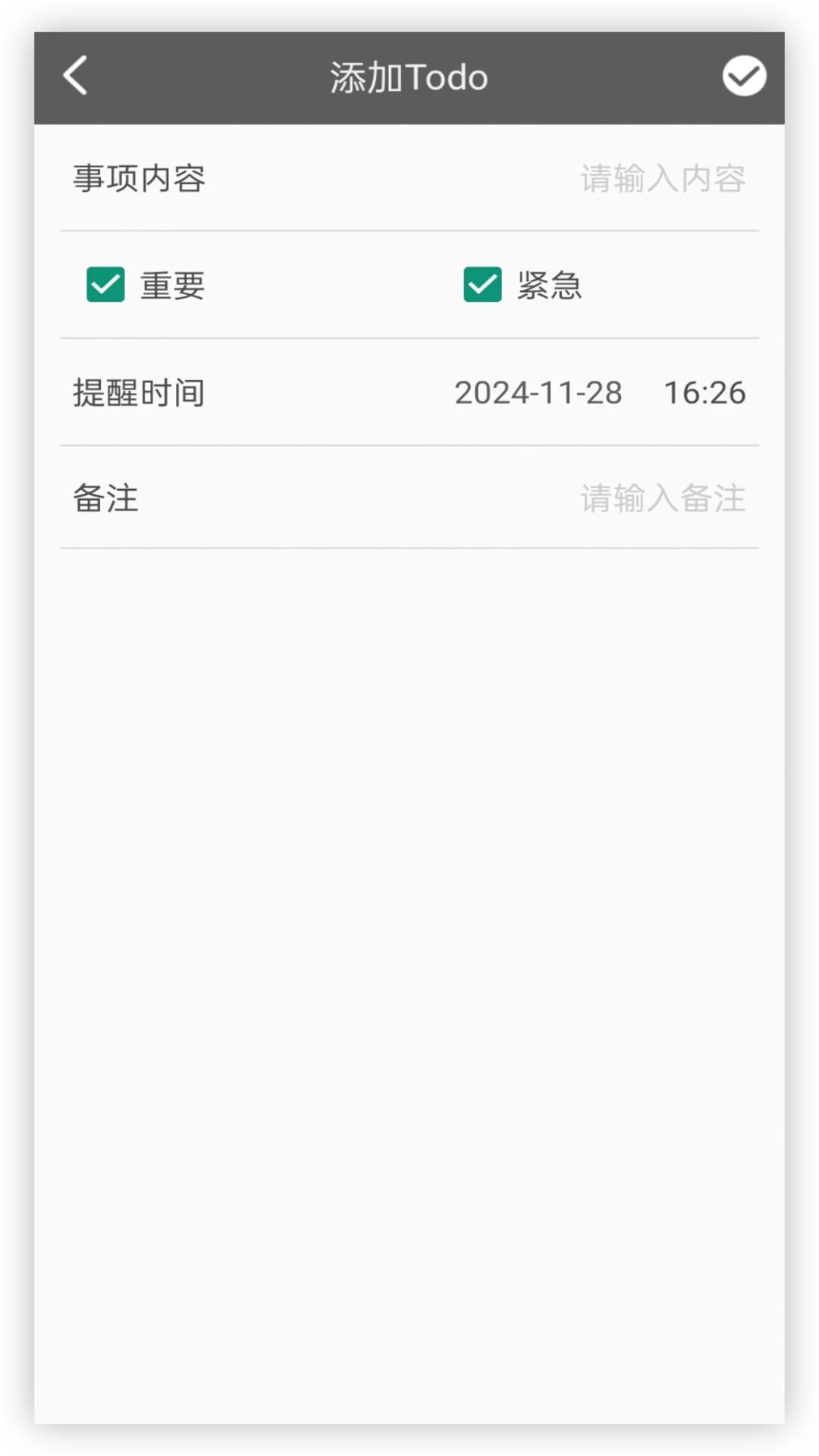Tap the 事项内容 label
The height and width of the screenshot is (1456, 819).
coord(138,178)
